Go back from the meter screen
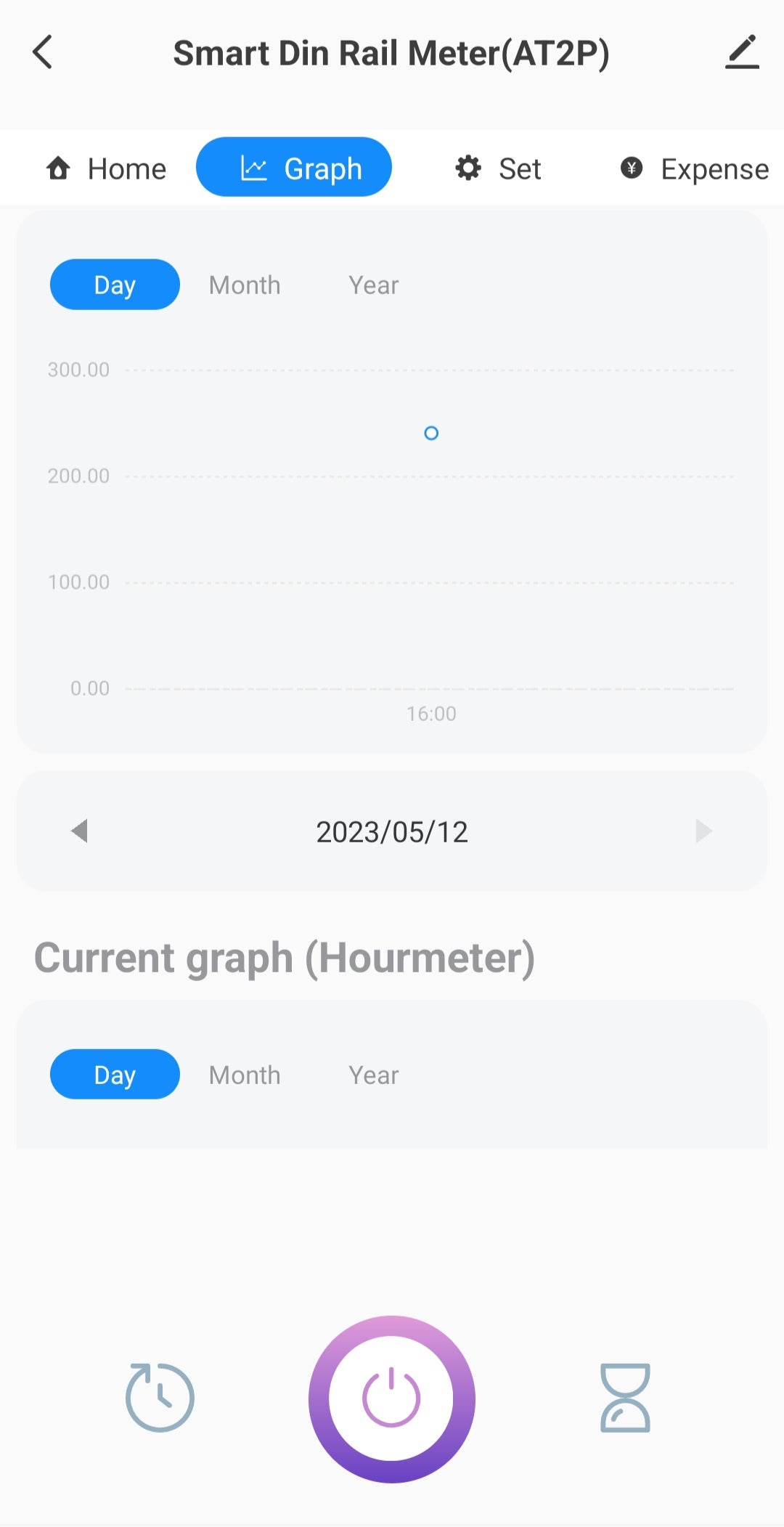 click(44, 52)
